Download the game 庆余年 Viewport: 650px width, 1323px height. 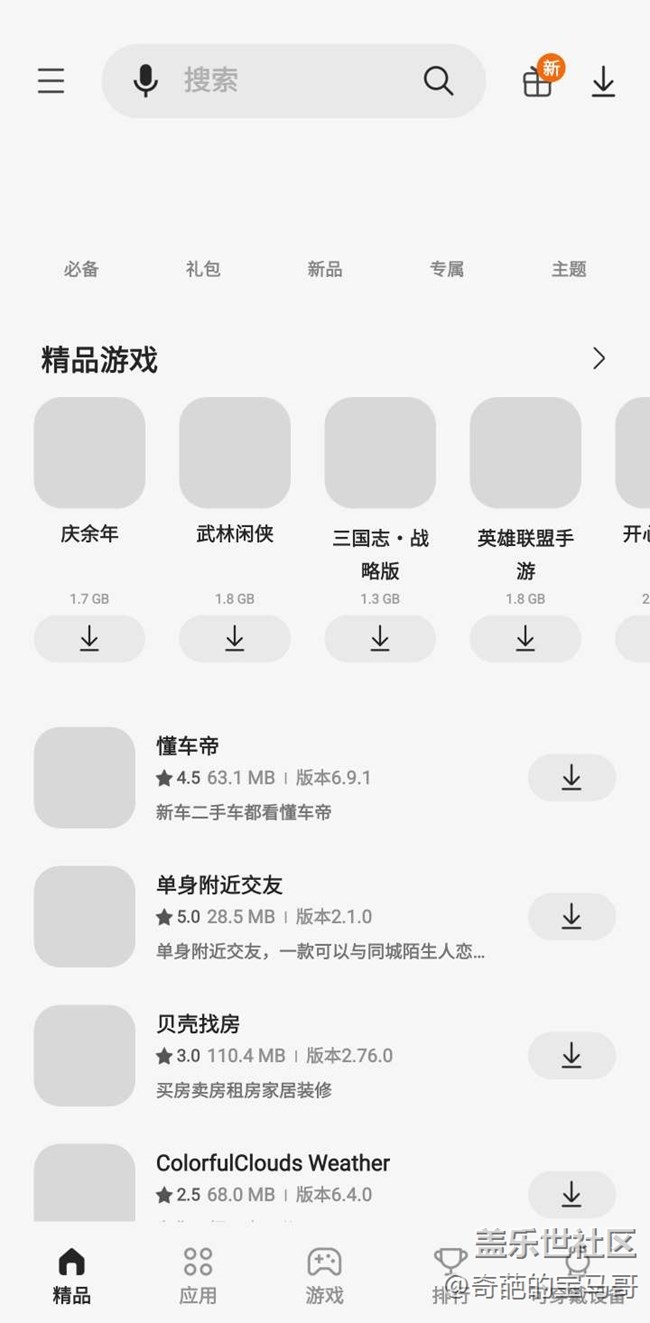pyautogui.click(x=89, y=638)
